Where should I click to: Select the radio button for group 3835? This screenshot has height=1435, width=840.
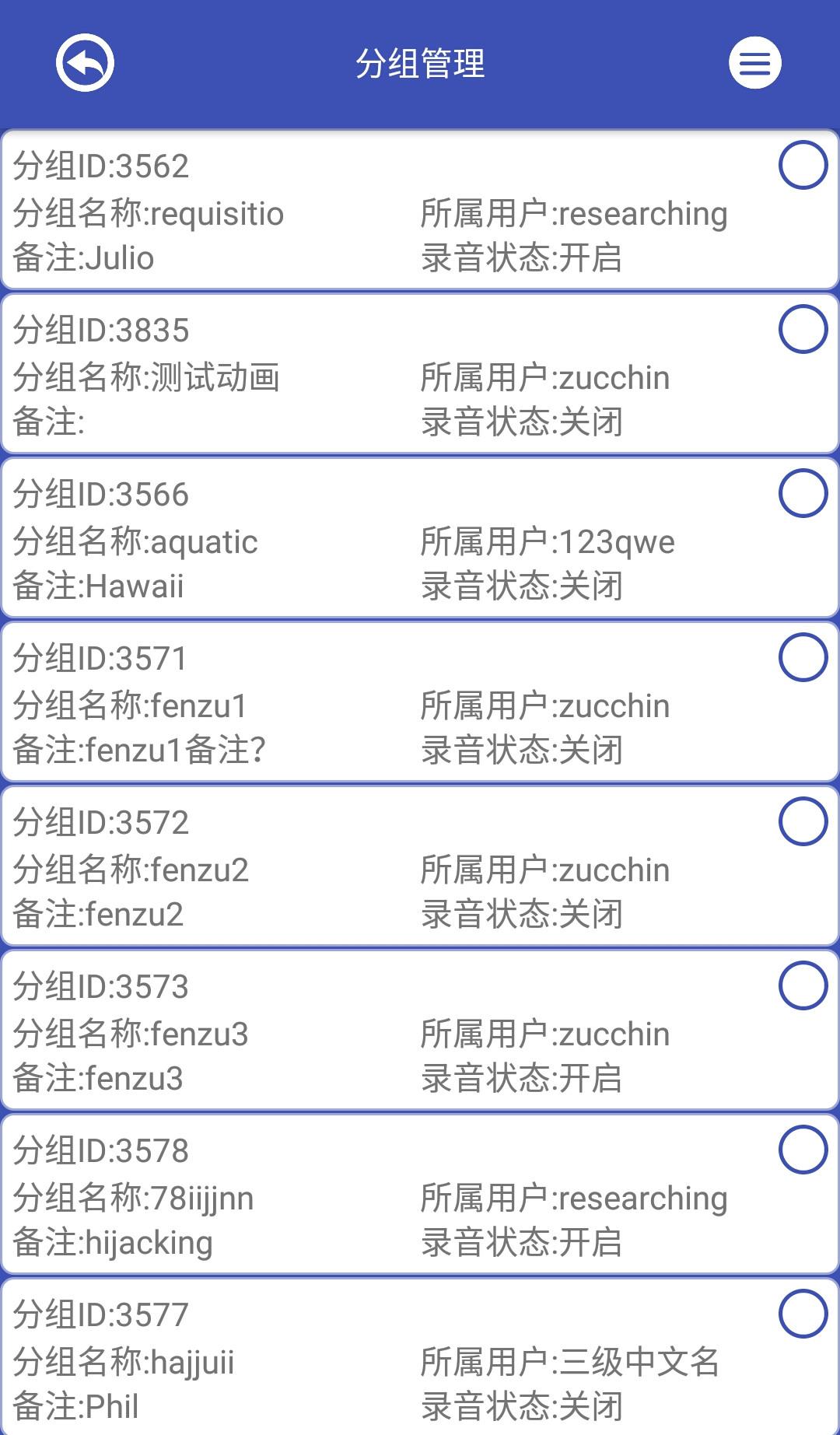tap(803, 329)
